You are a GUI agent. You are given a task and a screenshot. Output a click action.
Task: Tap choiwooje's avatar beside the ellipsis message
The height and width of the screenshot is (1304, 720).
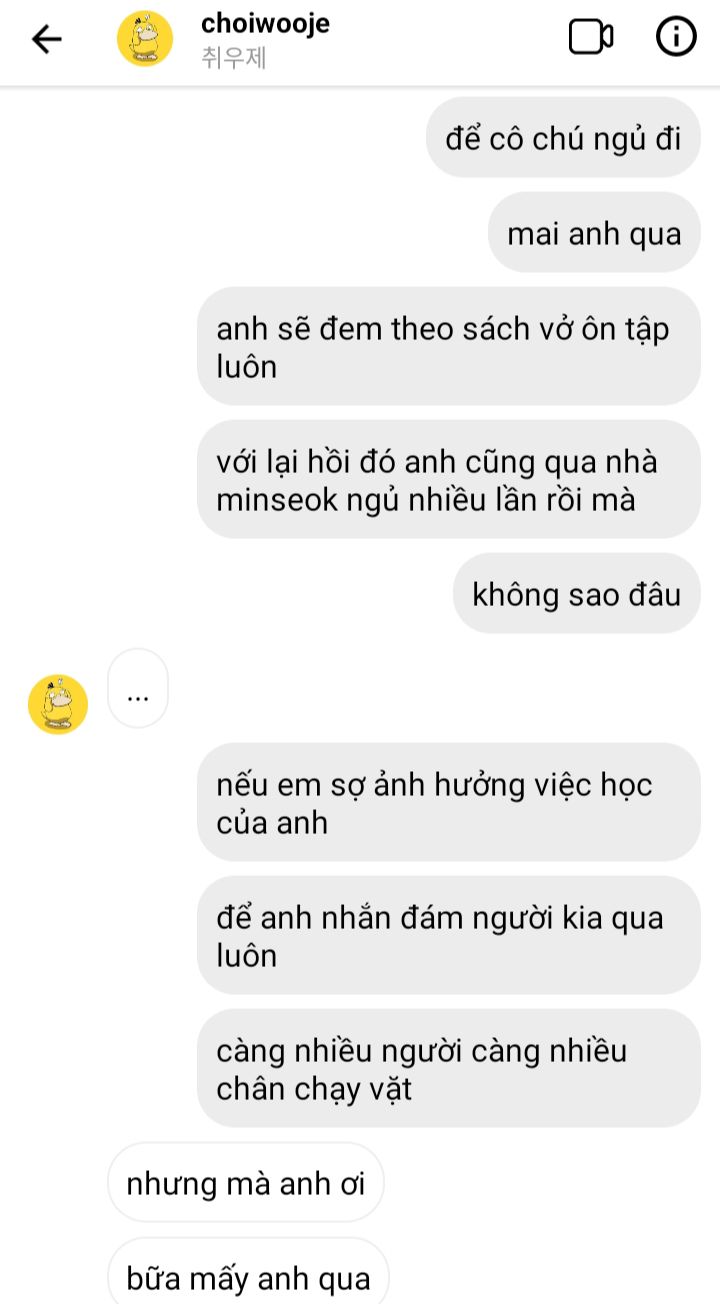point(58,704)
